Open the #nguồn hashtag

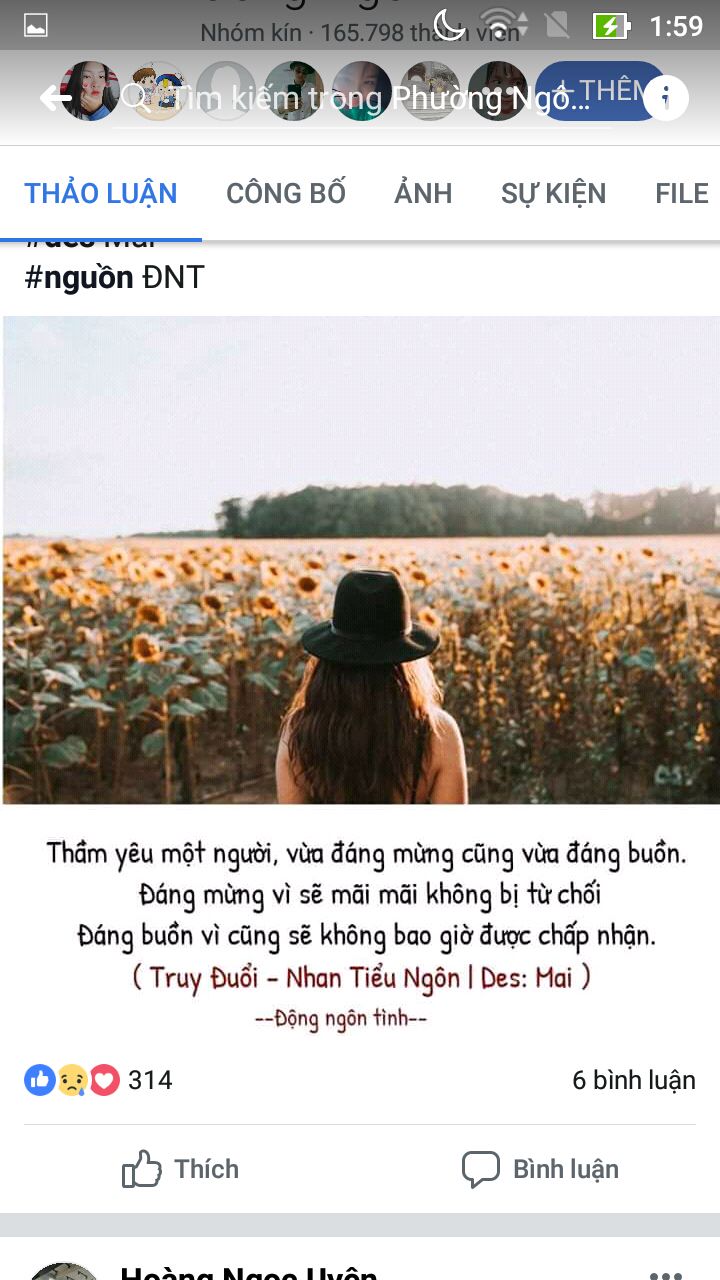[x=79, y=277]
